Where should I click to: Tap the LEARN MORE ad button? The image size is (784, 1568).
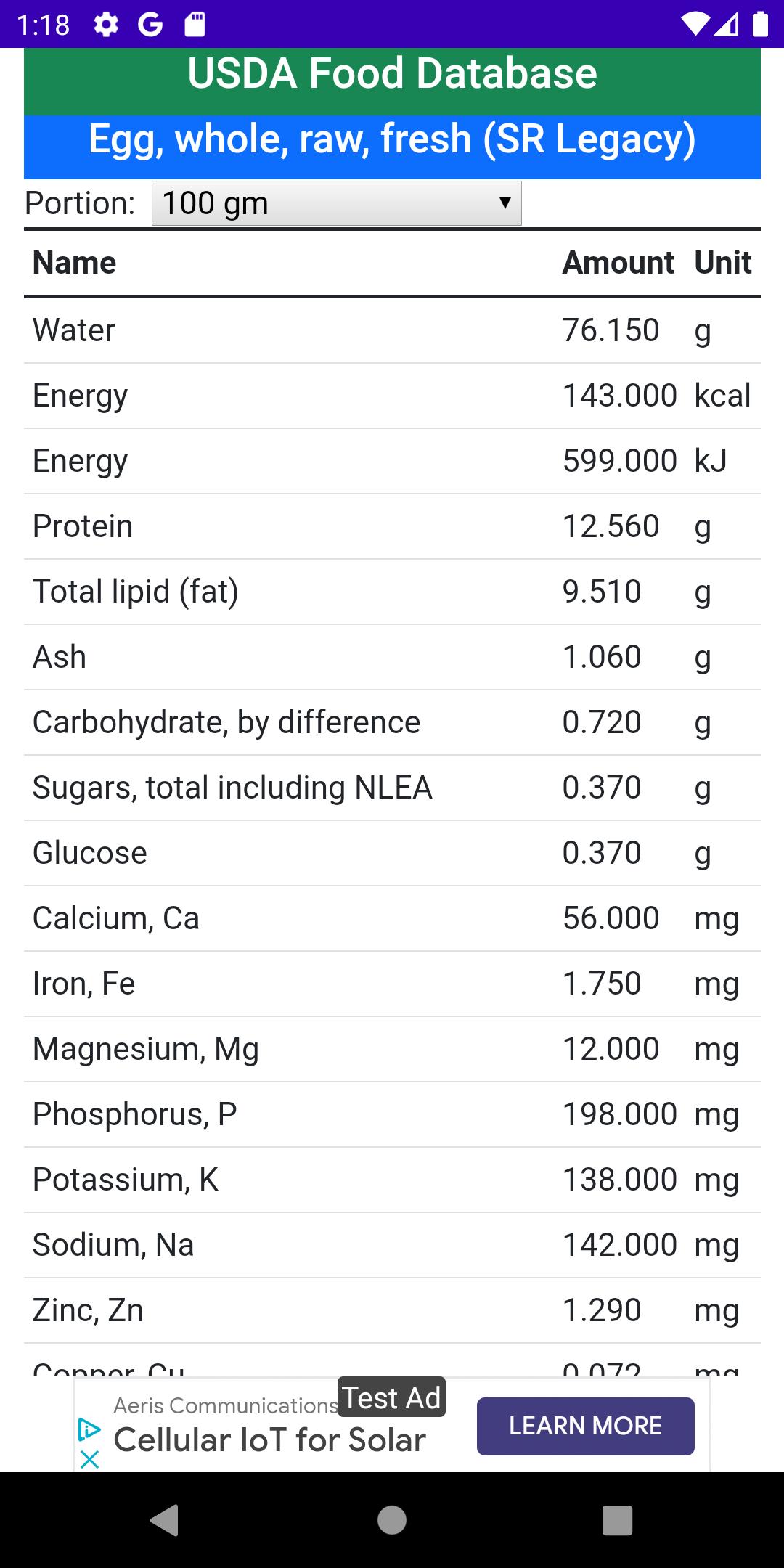click(585, 1425)
